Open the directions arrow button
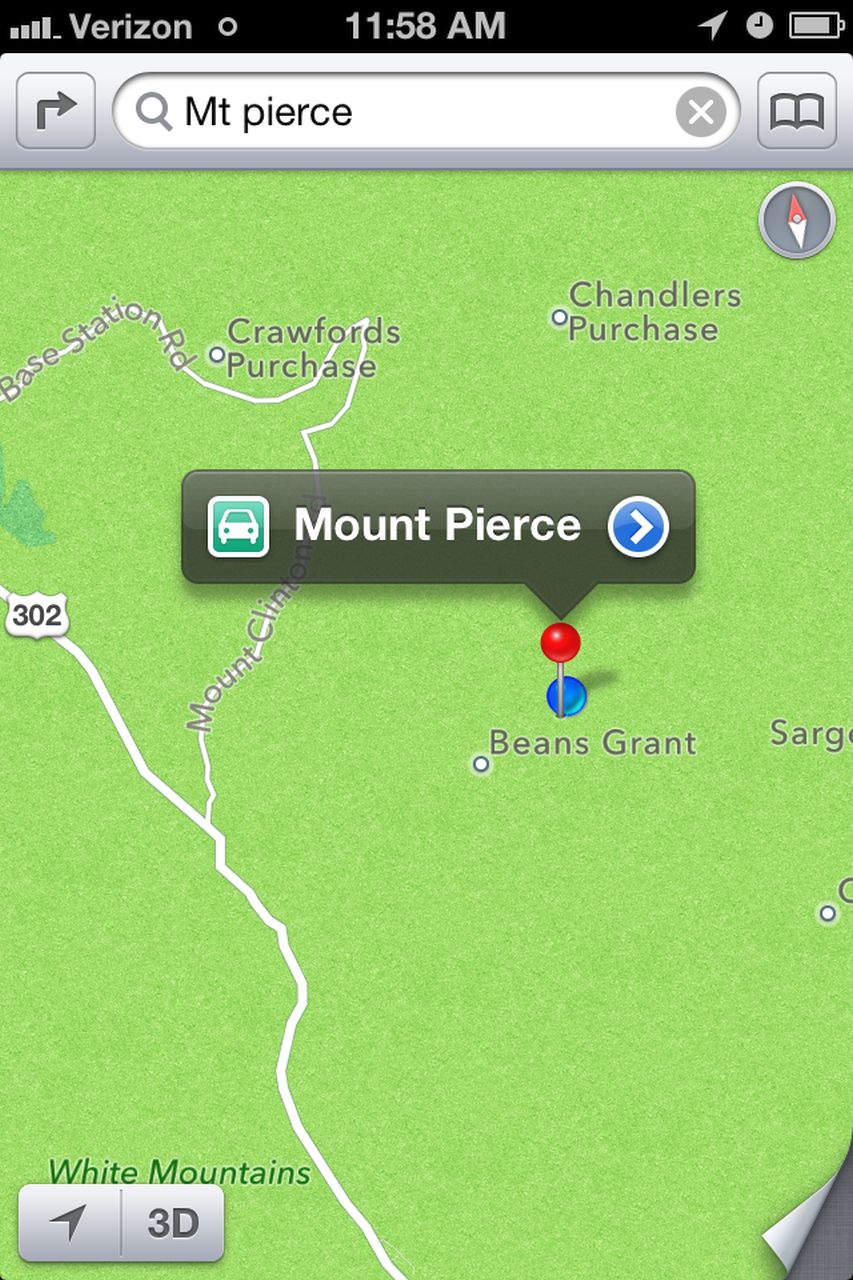The height and width of the screenshot is (1280, 853). coord(55,111)
